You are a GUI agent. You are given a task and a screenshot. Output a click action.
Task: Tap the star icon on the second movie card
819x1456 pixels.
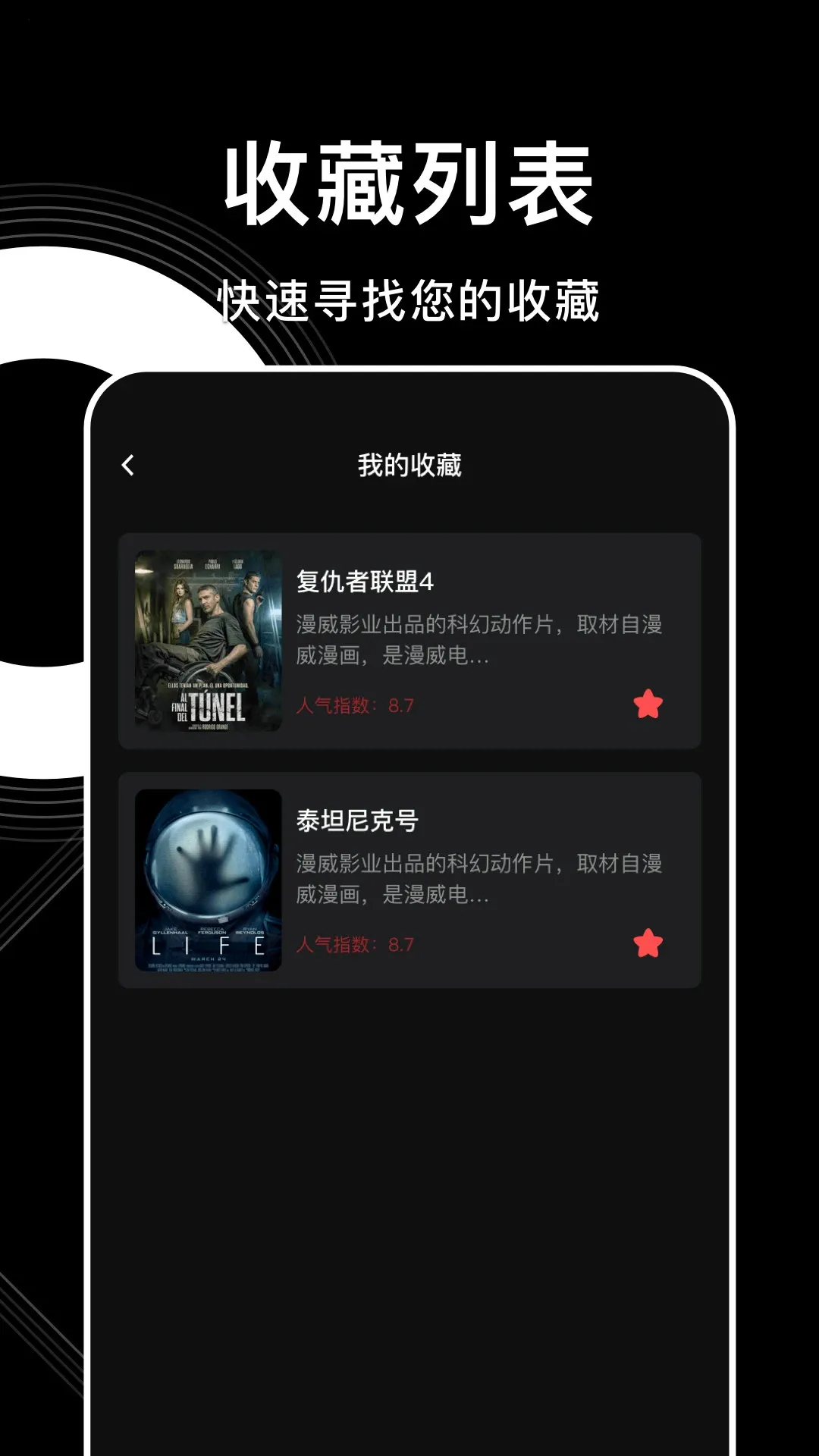pos(648,943)
